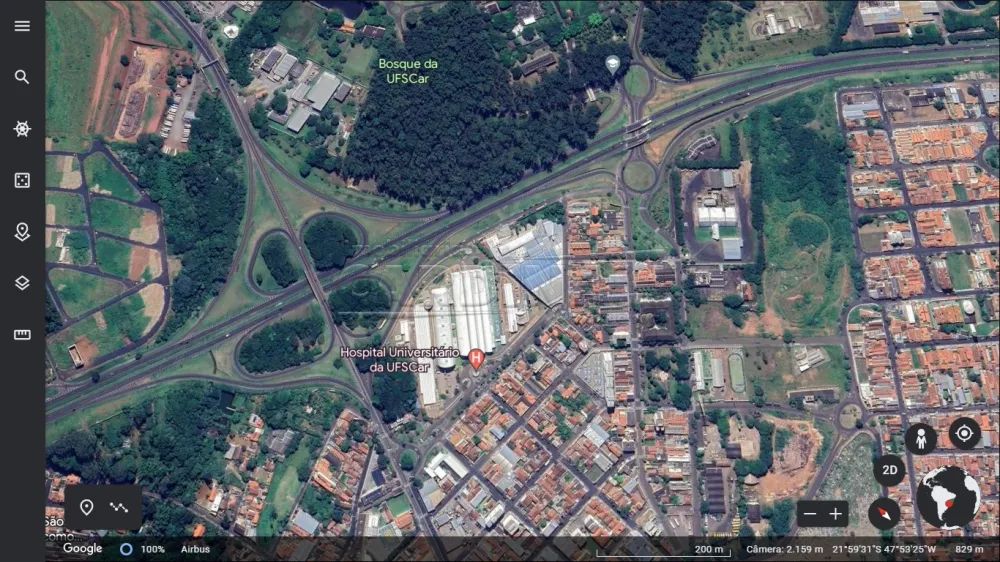Open the hamburger menu
The height and width of the screenshot is (562, 1000).
(x=22, y=26)
